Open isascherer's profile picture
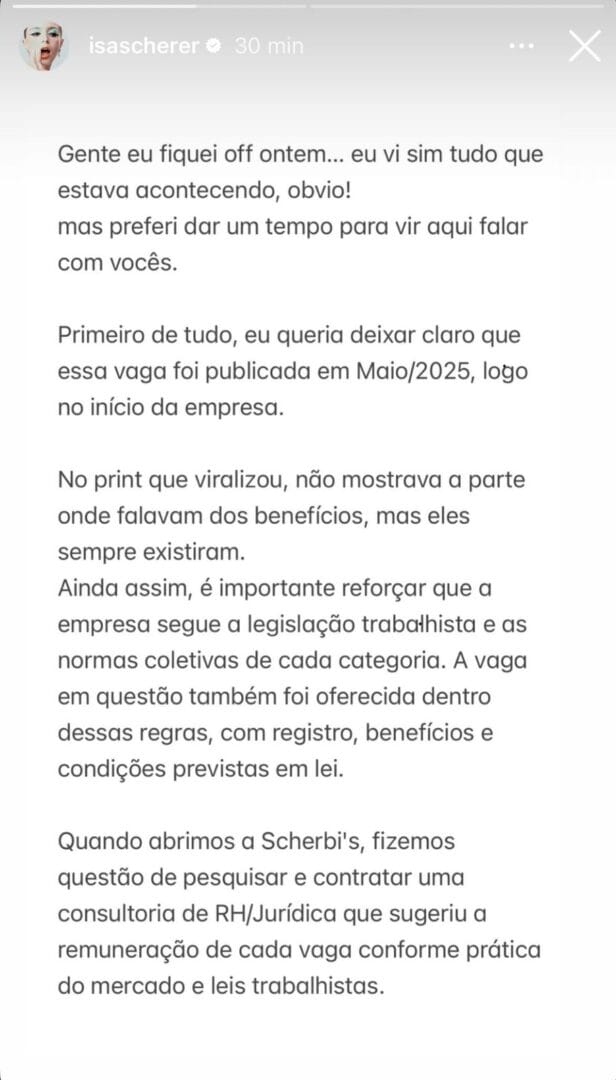Screen dimensions: 616x1080 click(x=44, y=46)
